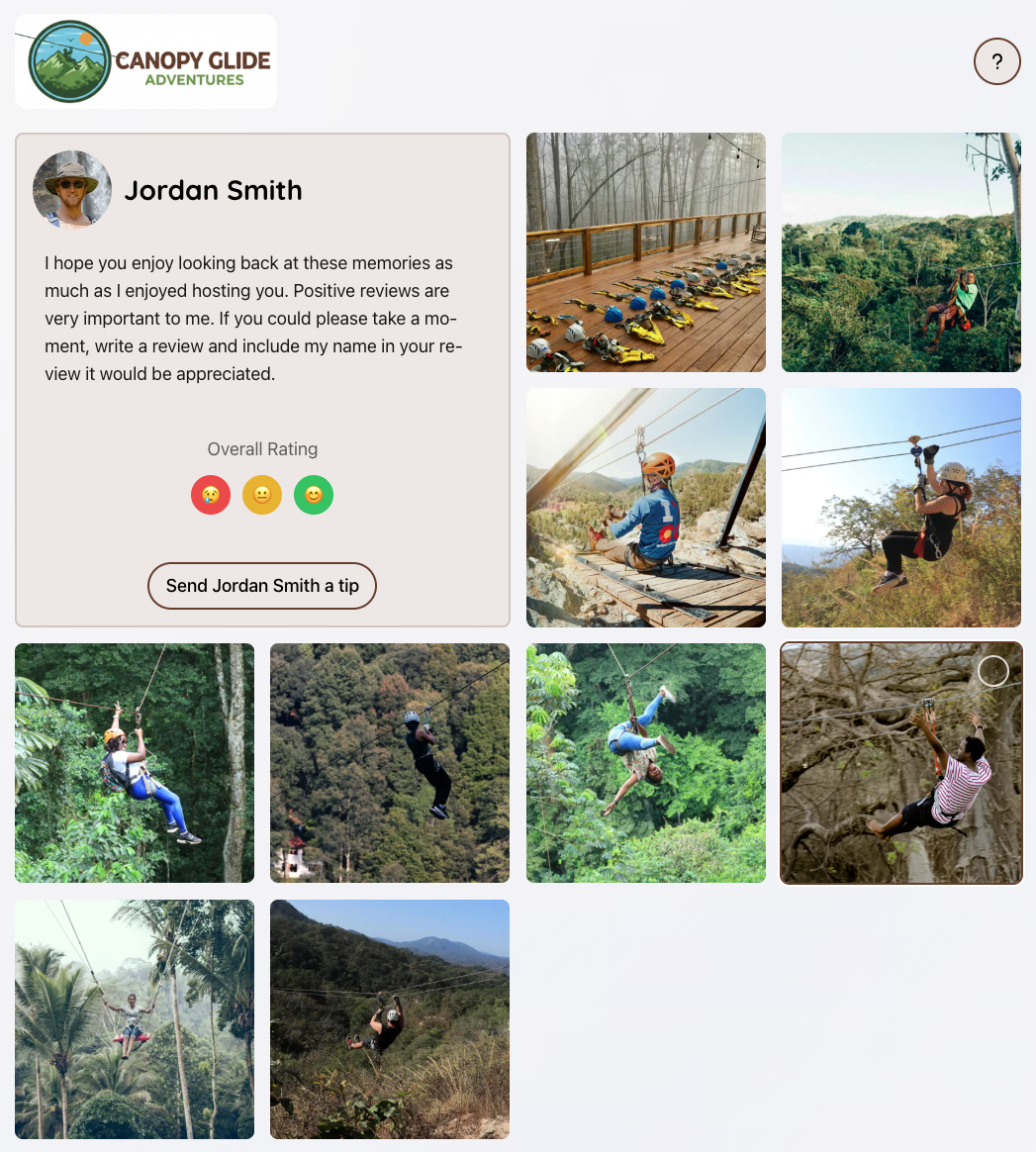
Task: Open photo of rider over green canopy
Action: pos(900,252)
